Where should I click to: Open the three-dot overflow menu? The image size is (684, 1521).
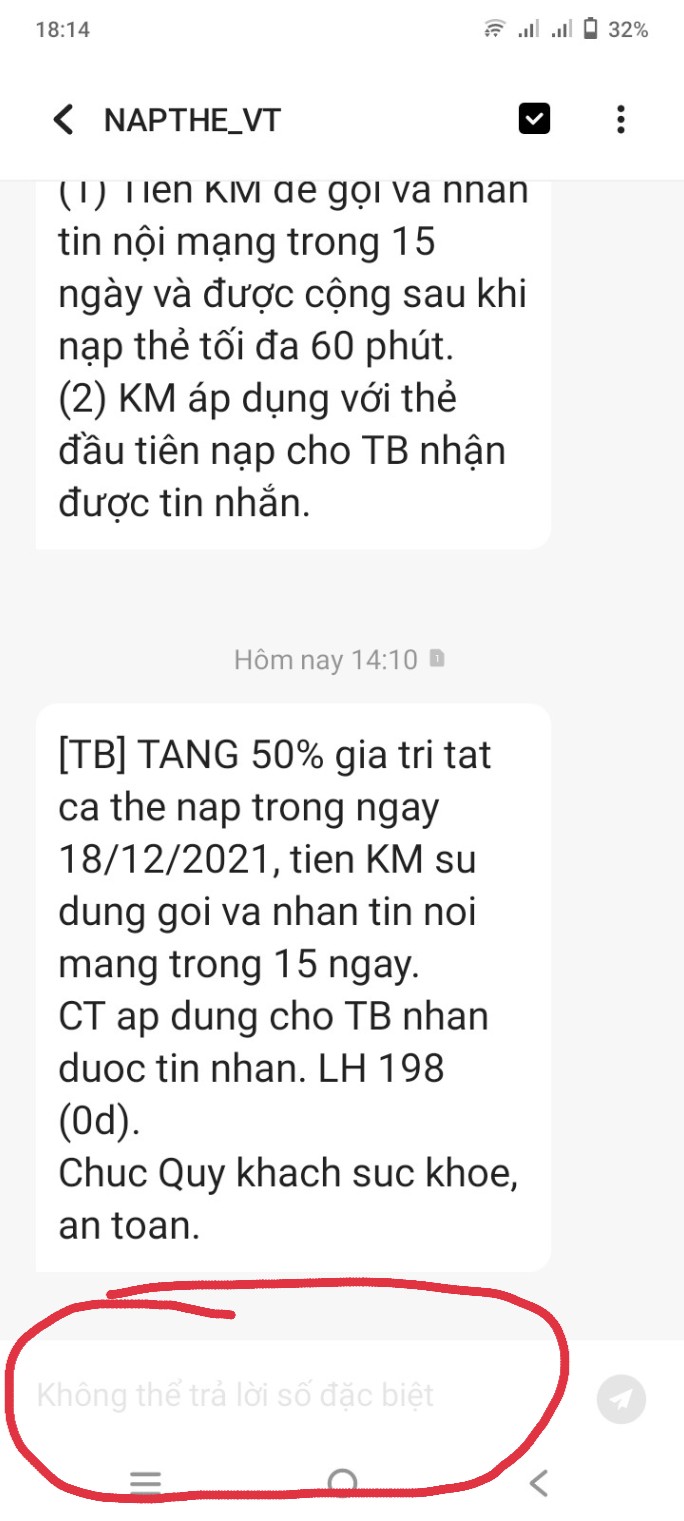pos(621,120)
